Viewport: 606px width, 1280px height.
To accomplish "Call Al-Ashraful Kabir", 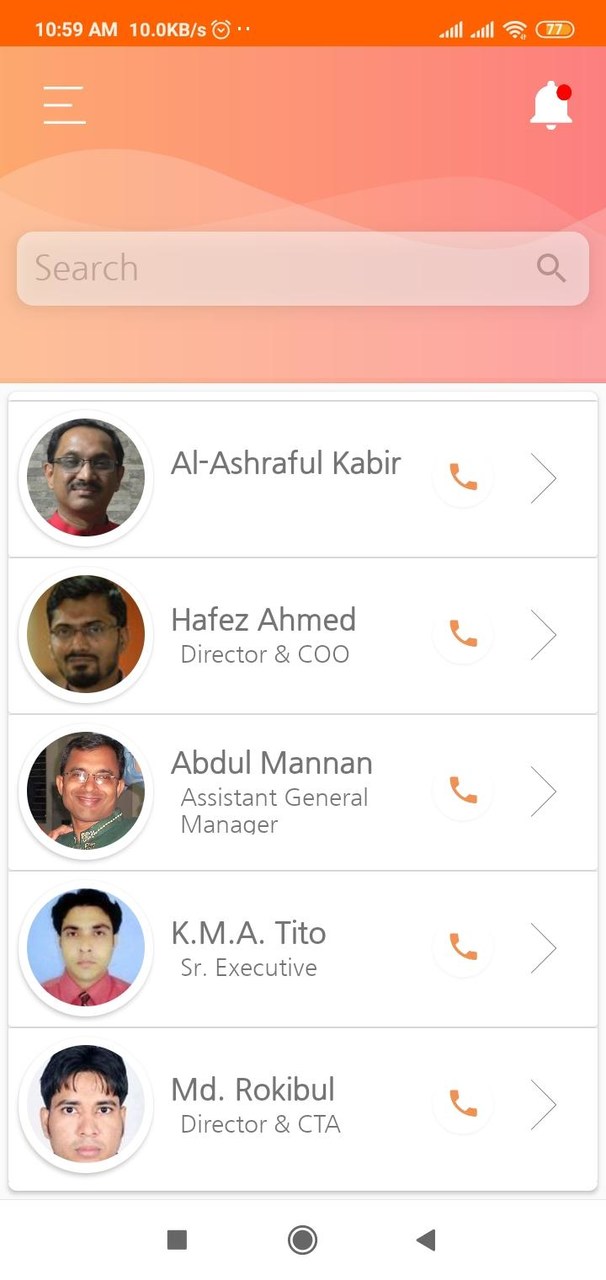I will point(463,478).
